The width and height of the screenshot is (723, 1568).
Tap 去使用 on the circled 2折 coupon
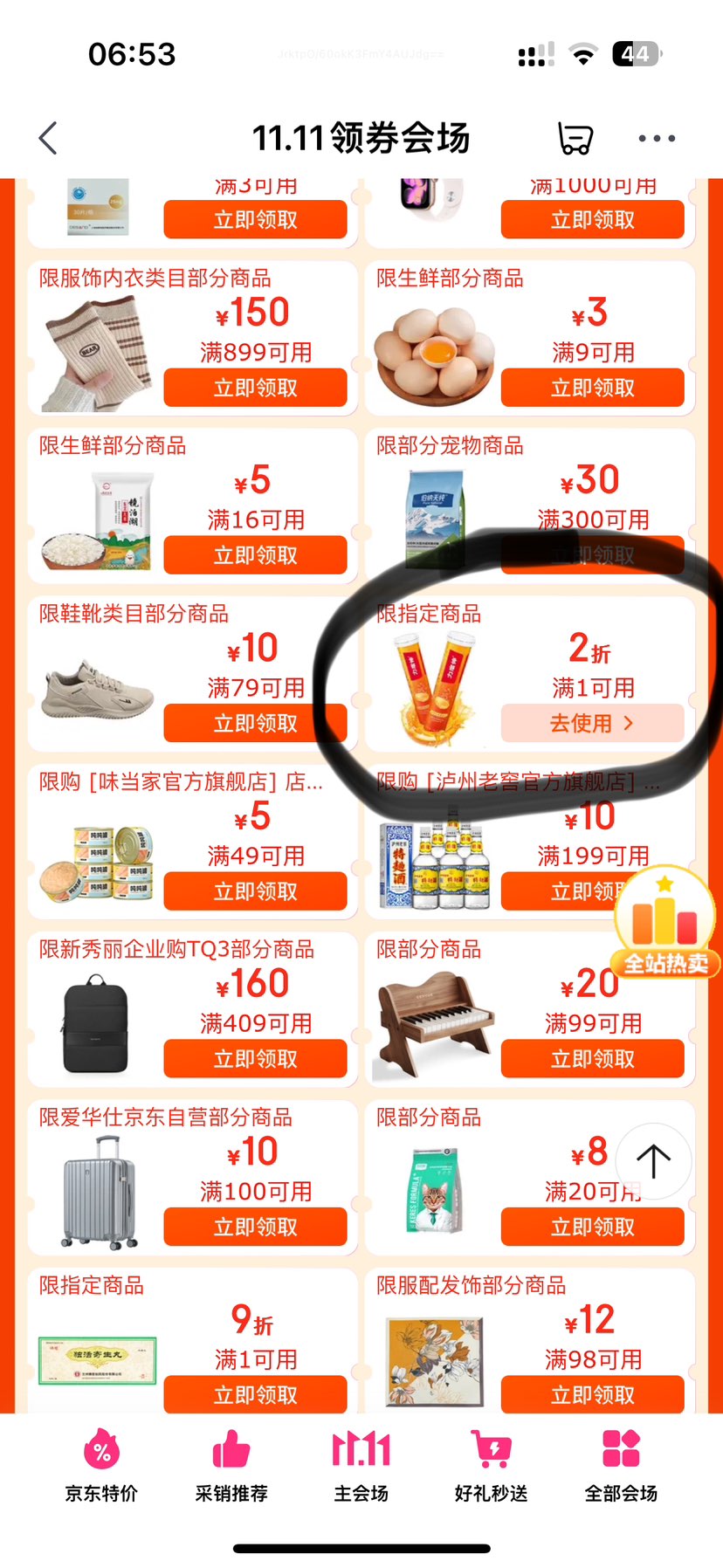click(592, 723)
